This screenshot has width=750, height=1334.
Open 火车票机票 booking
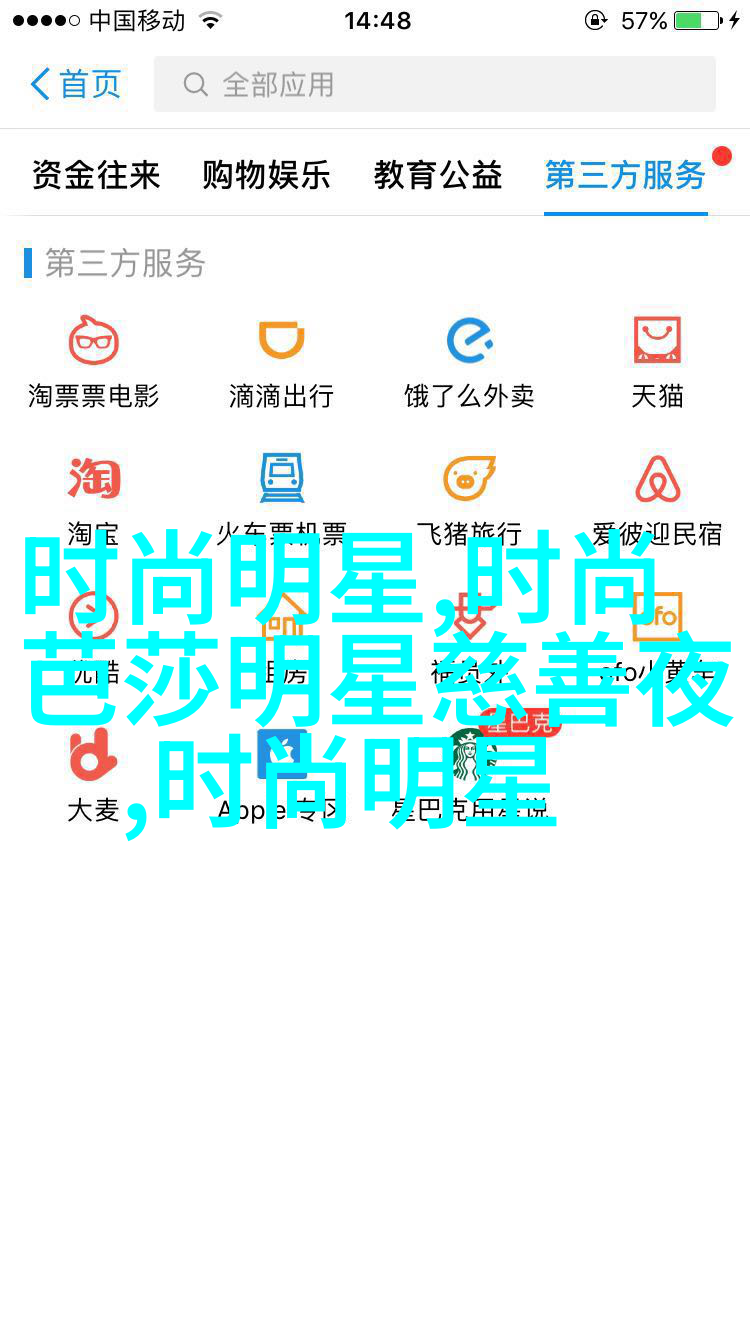(x=281, y=497)
